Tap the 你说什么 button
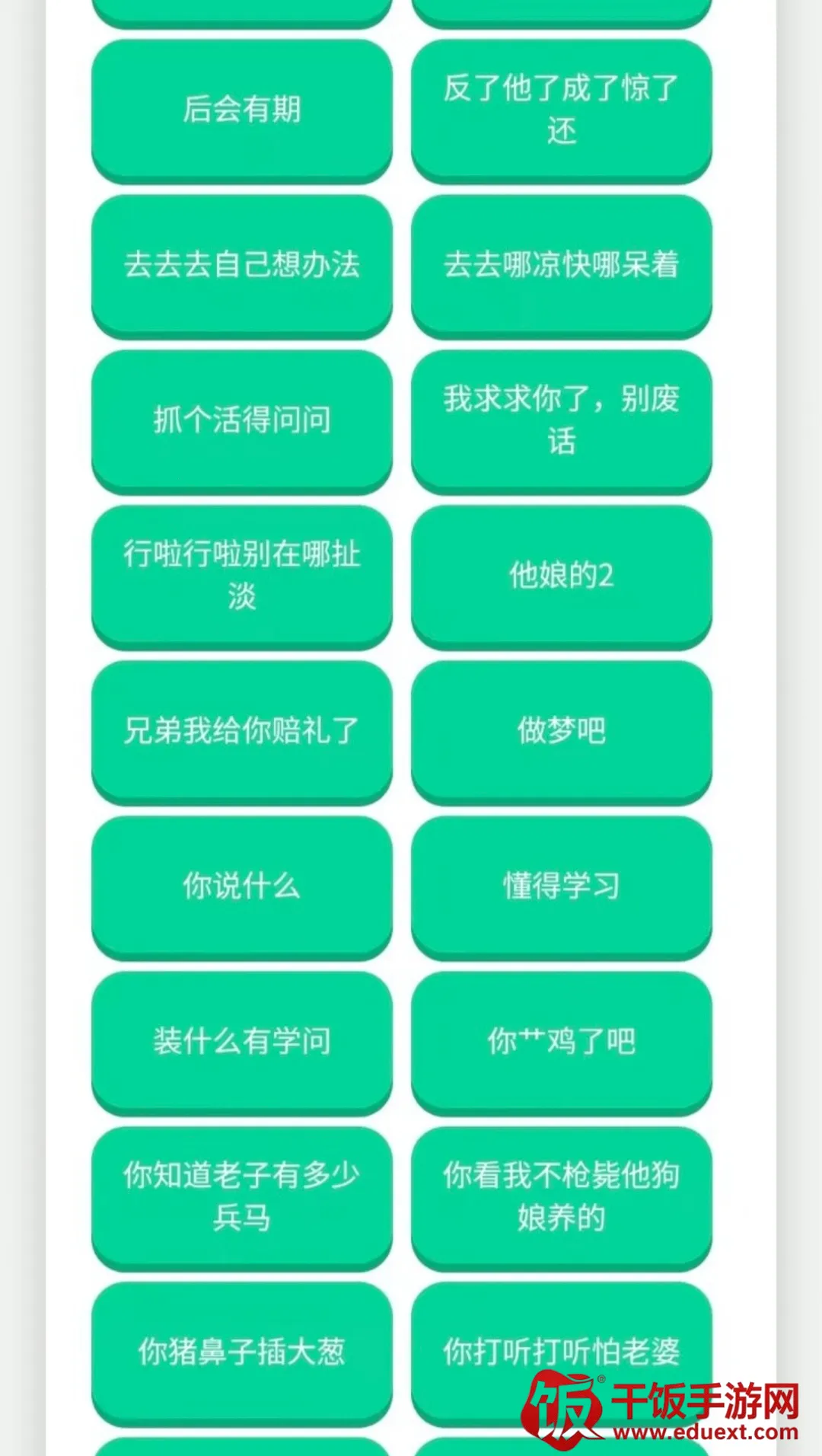Viewport: 822px width, 1456px height. tap(241, 886)
